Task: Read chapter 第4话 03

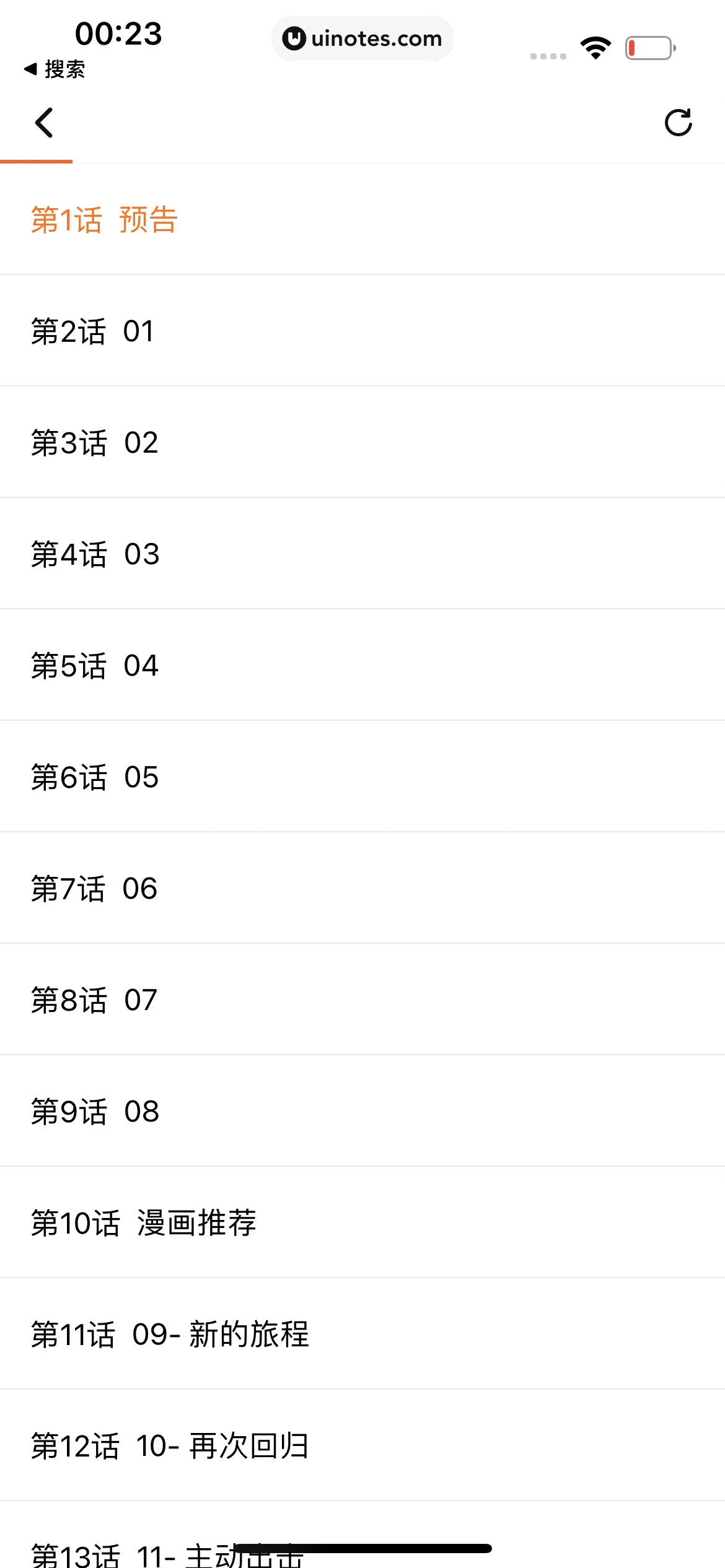Action: point(95,554)
